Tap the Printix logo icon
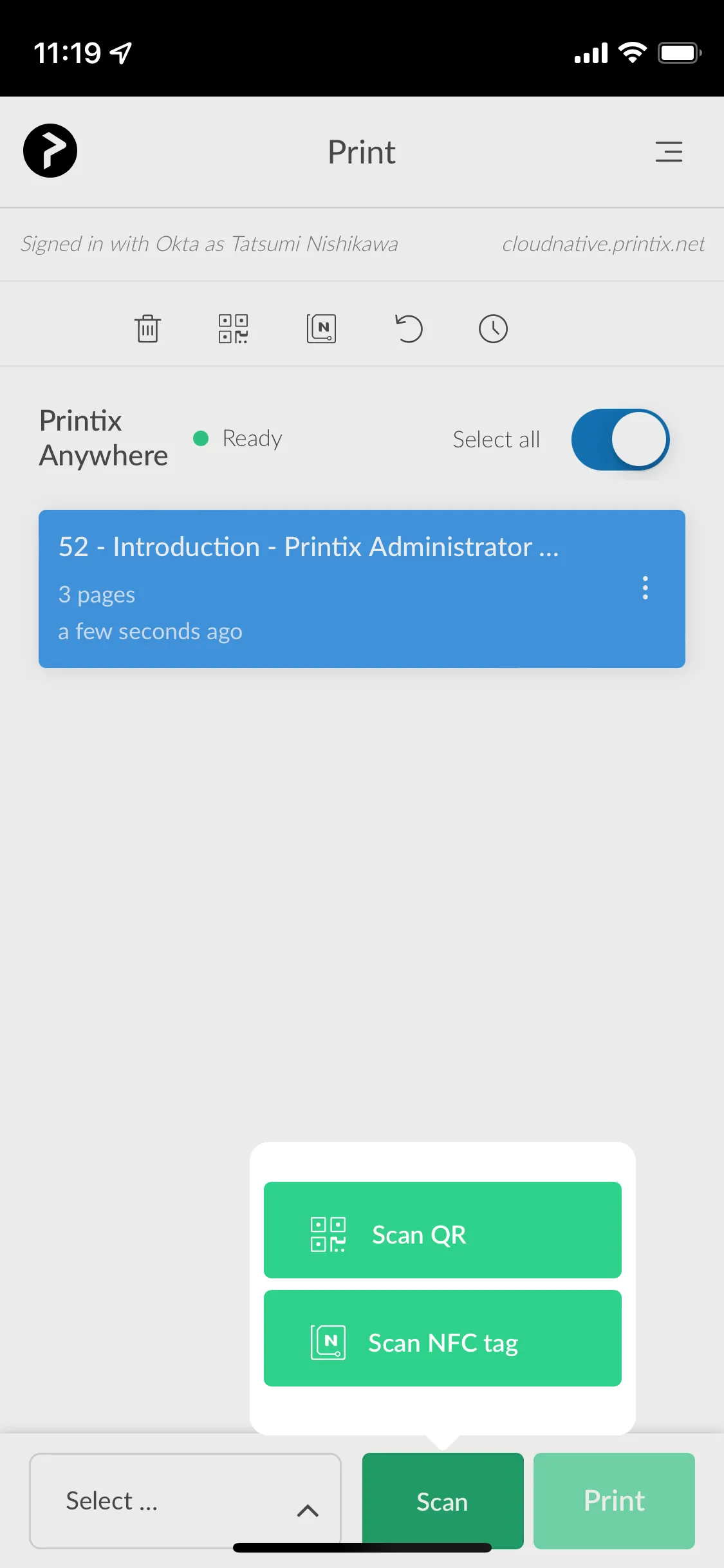The image size is (724, 1568). 50,151
